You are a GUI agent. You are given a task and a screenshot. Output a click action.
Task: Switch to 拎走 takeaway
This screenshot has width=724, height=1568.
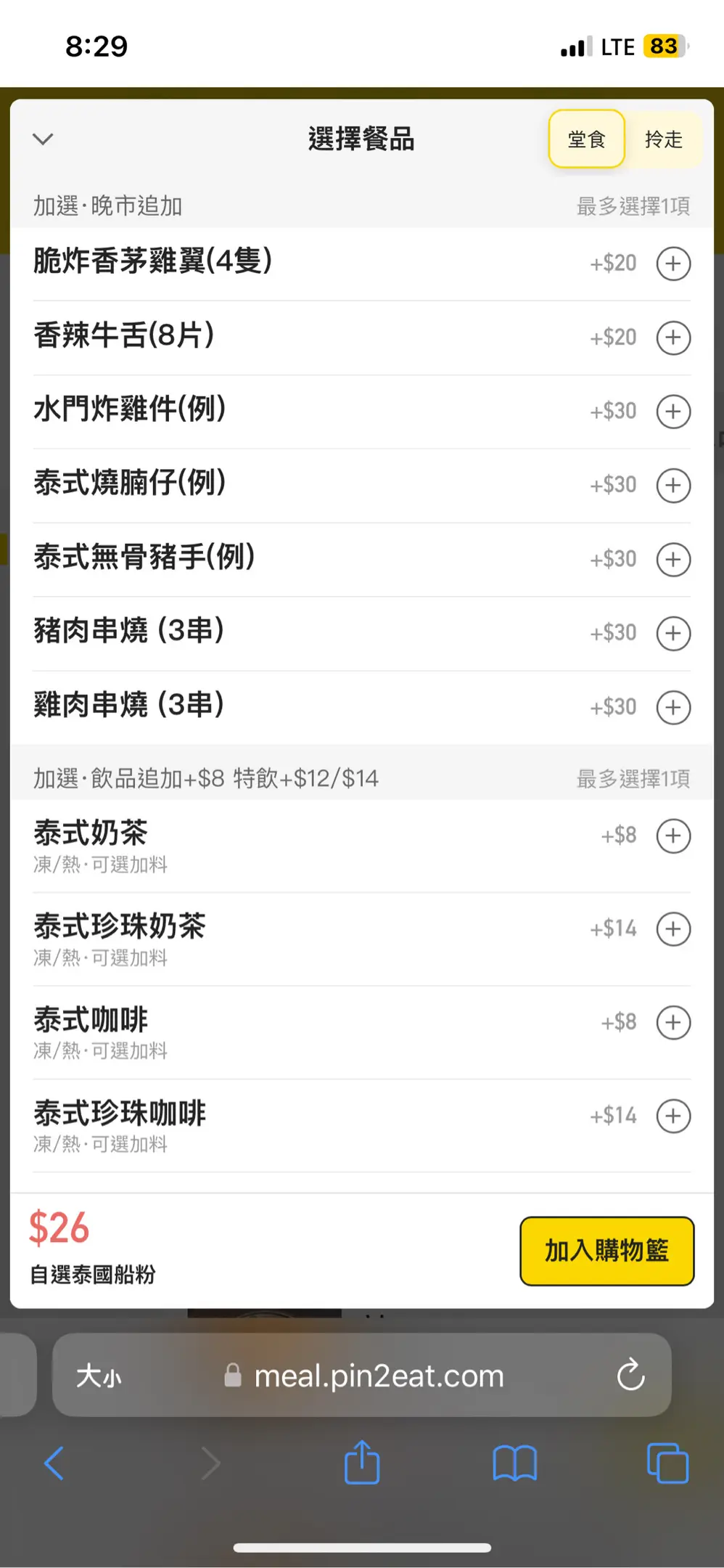tap(663, 139)
